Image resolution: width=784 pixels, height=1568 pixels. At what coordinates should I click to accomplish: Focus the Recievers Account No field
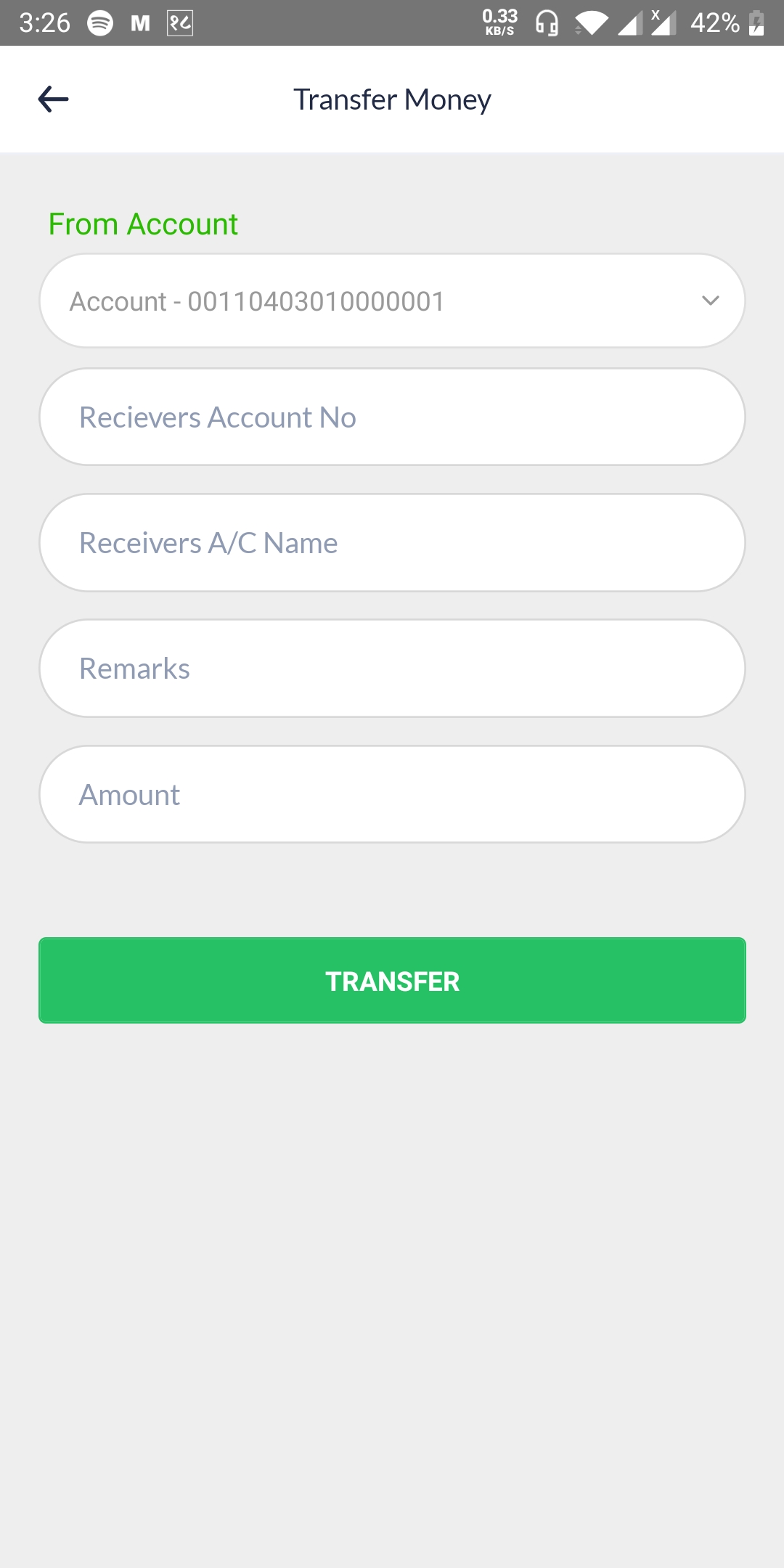click(392, 417)
